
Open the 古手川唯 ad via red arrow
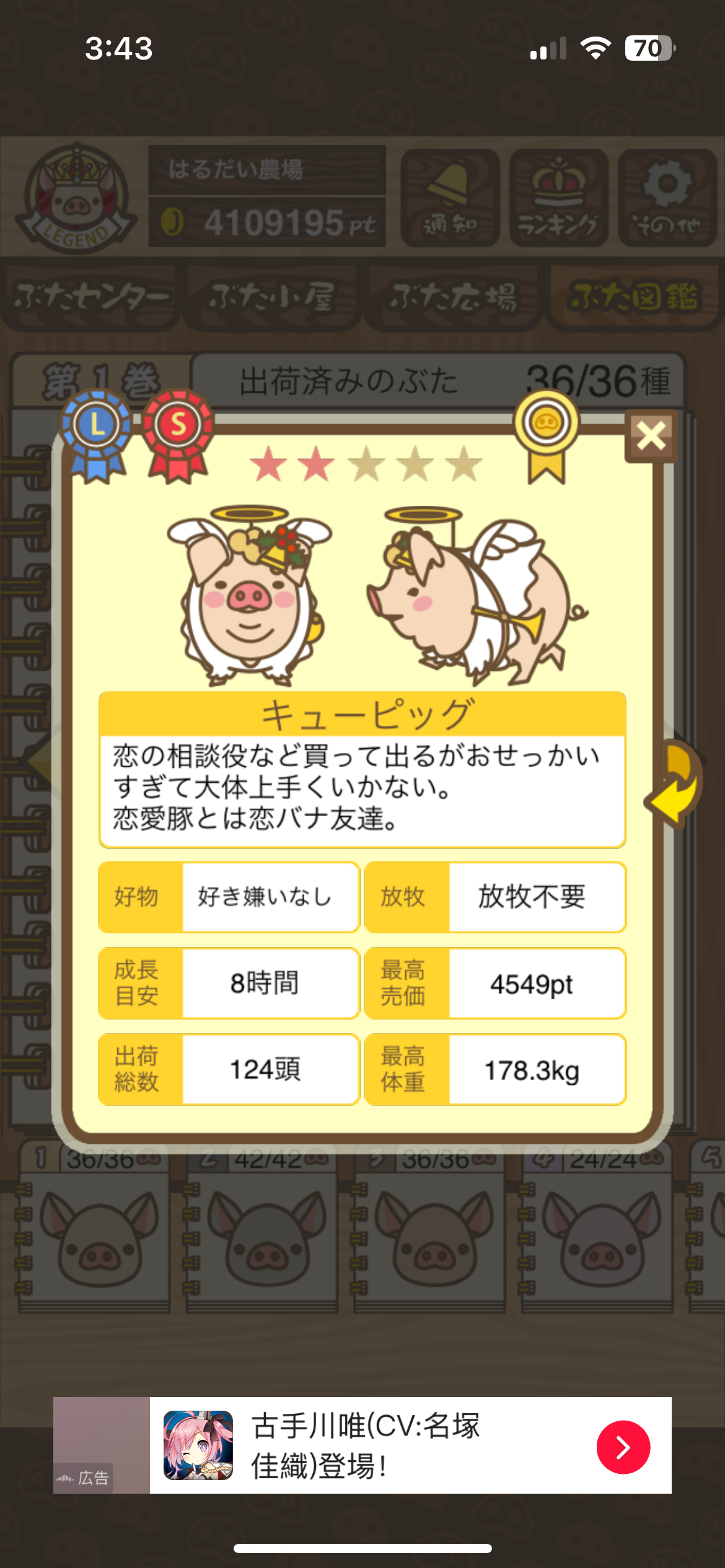623,1447
